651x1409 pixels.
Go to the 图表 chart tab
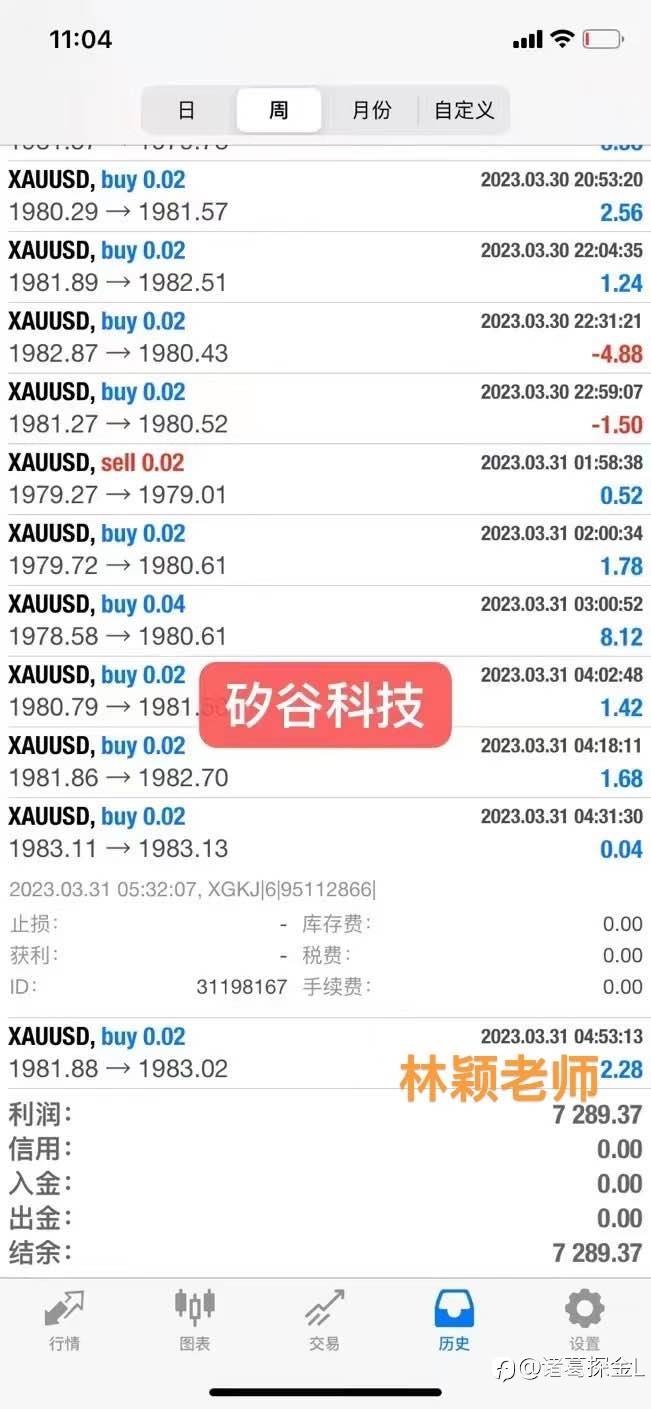click(x=195, y=1320)
